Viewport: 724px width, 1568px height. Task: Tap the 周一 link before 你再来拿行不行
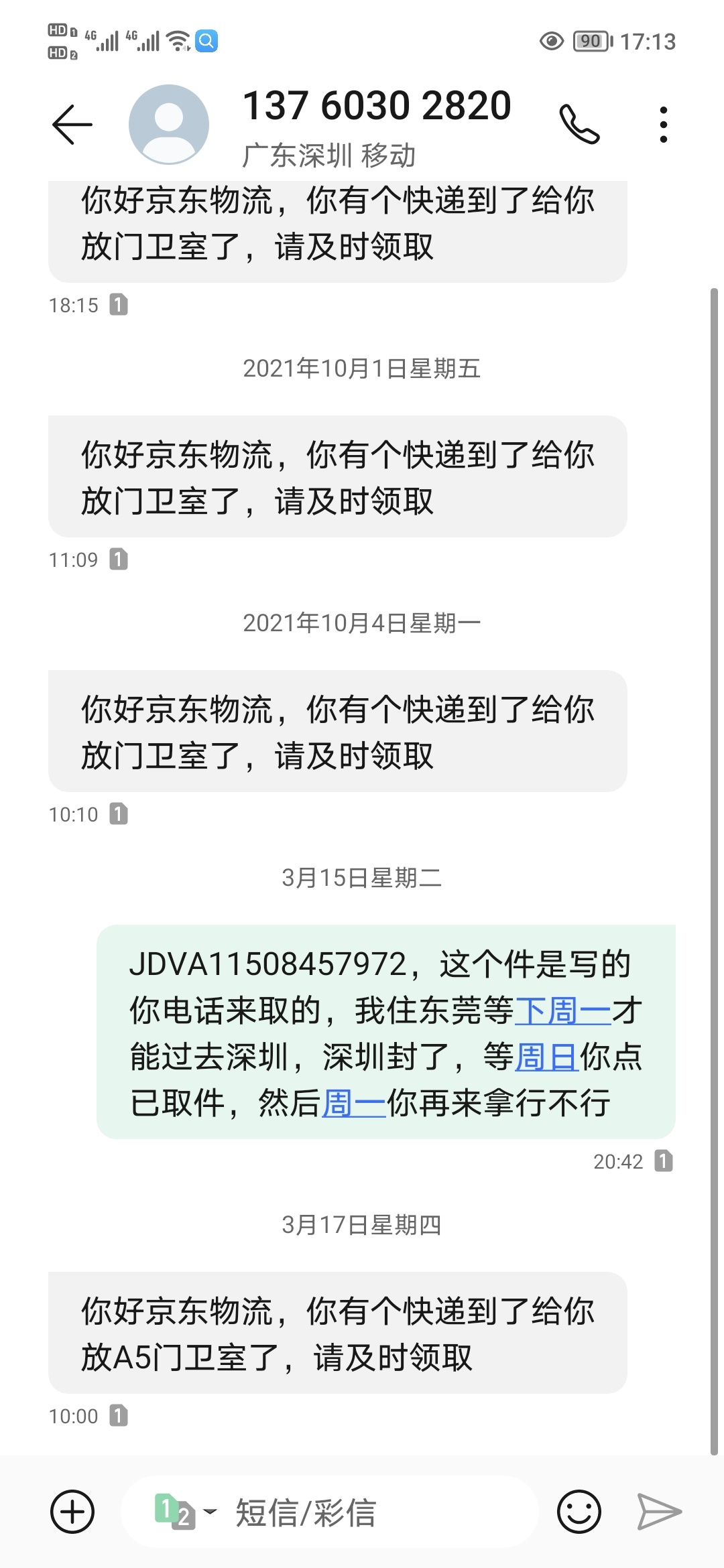point(354,1103)
